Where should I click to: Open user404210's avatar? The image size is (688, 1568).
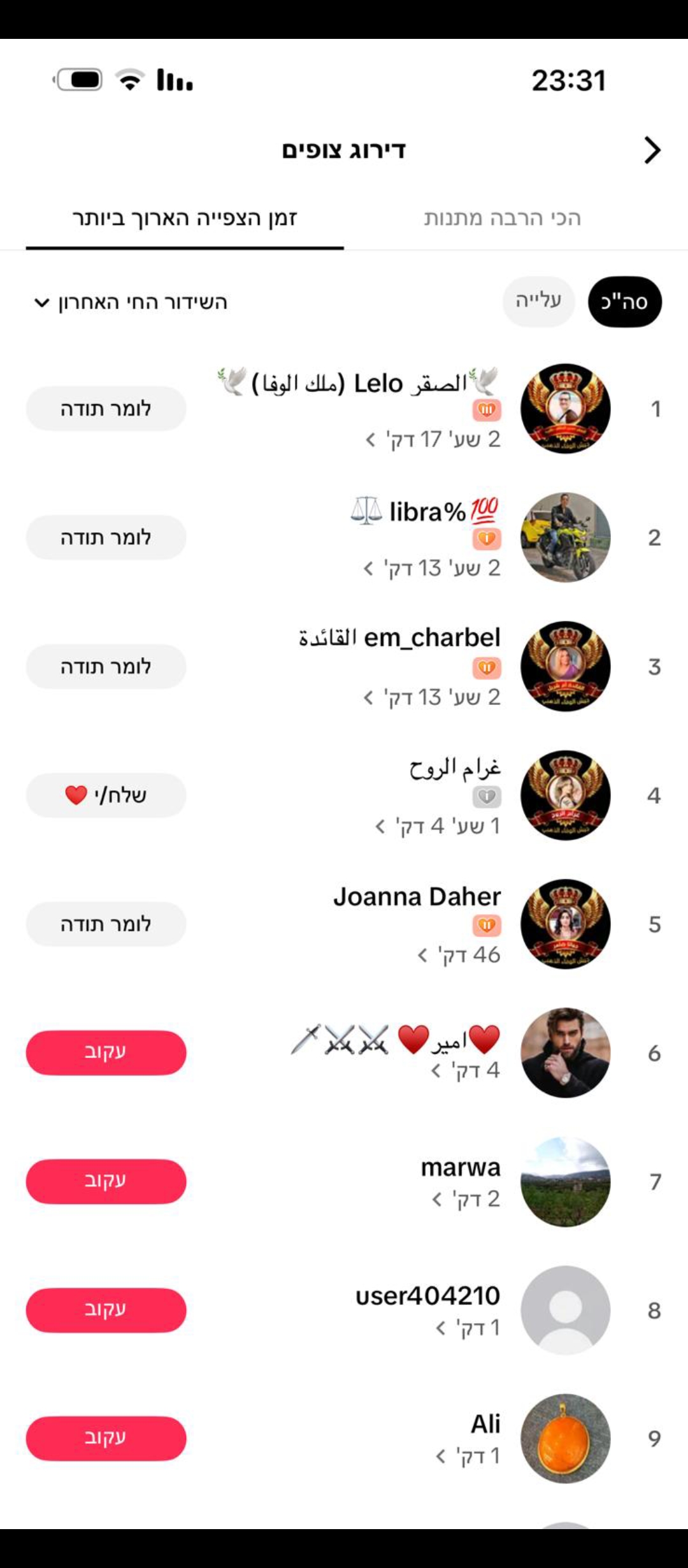click(x=565, y=1310)
